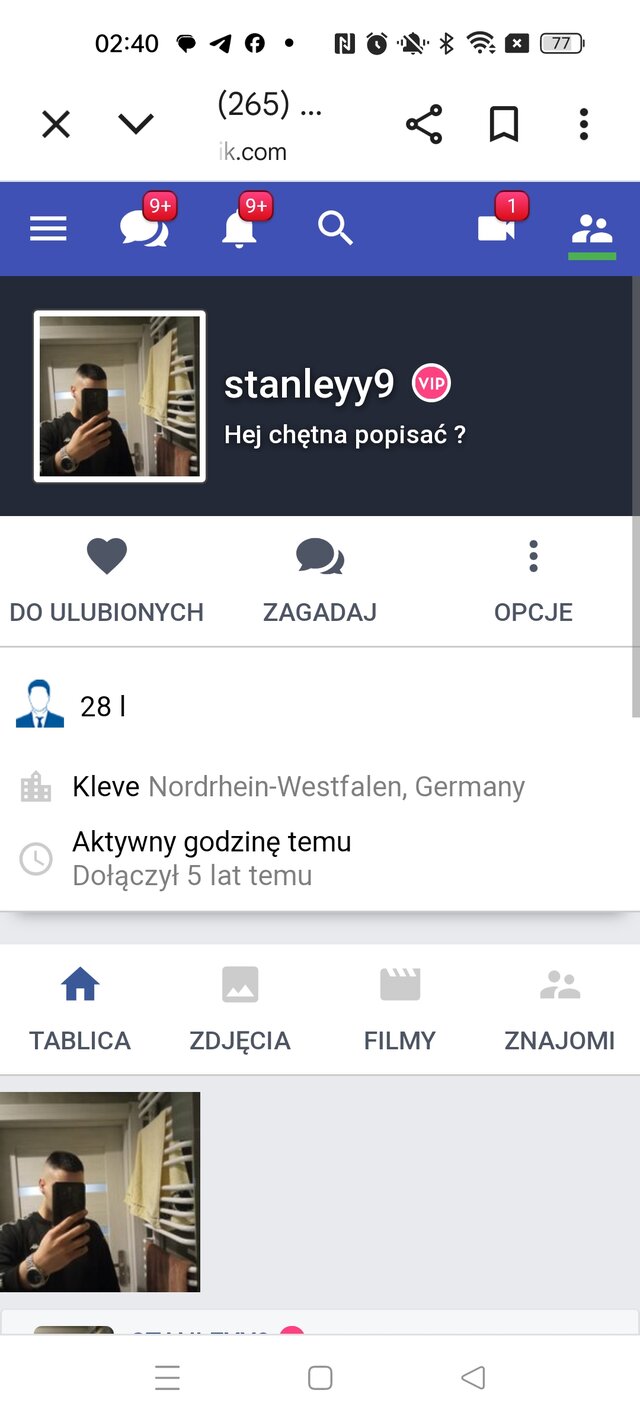640x1422 pixels.
Task: Close the browser tab with X
Action: point(56,125)
